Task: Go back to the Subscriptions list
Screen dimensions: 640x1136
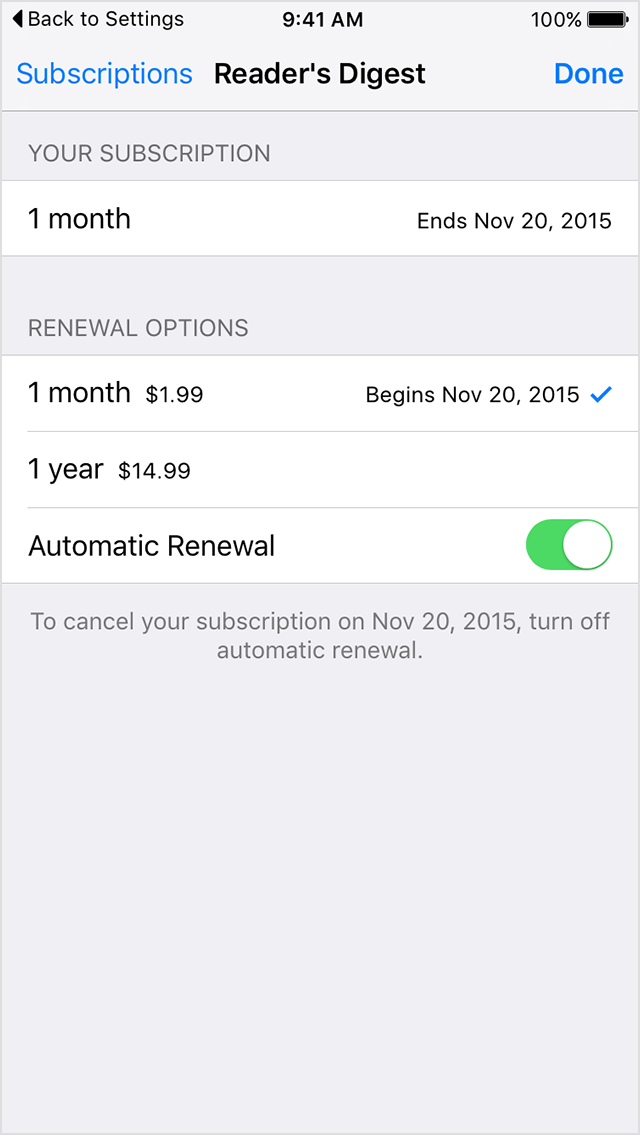Action: [x=104, y=74]
